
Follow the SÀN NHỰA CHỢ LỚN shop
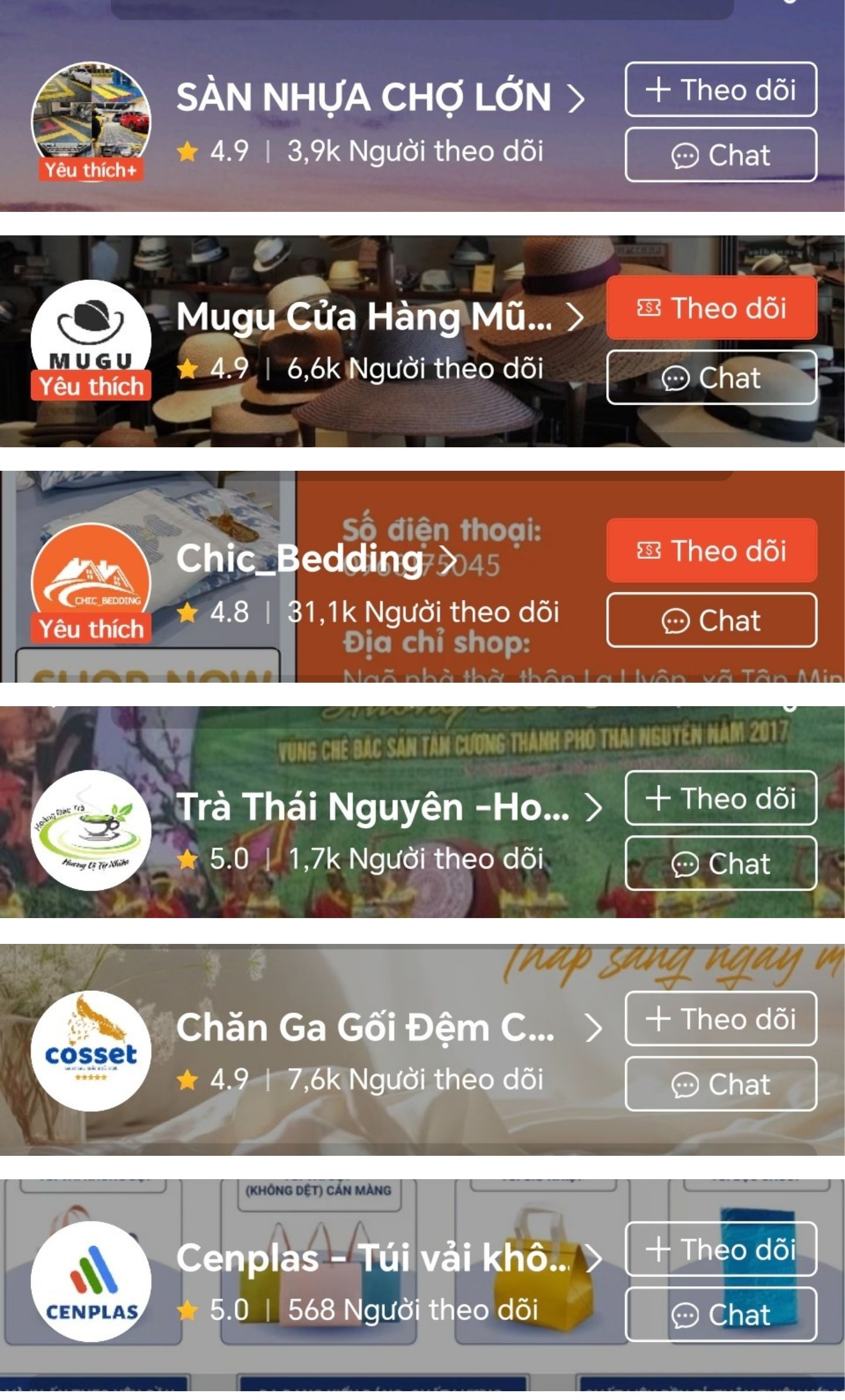721,89
